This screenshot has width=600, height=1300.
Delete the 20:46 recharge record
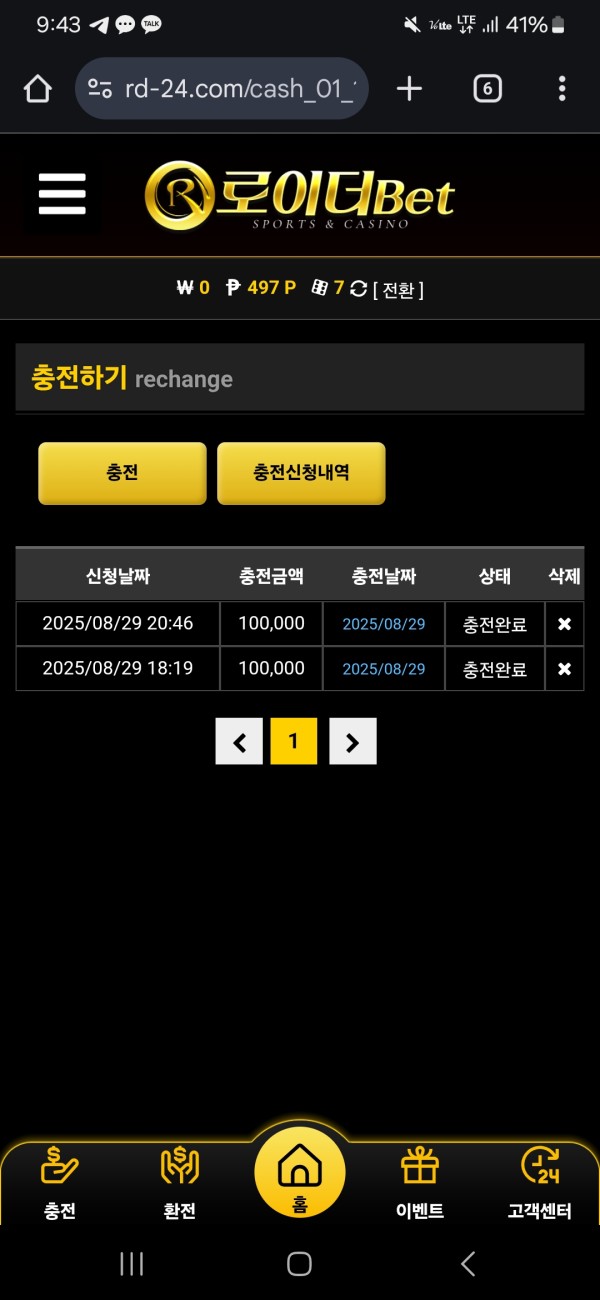(x=564, y=624)
